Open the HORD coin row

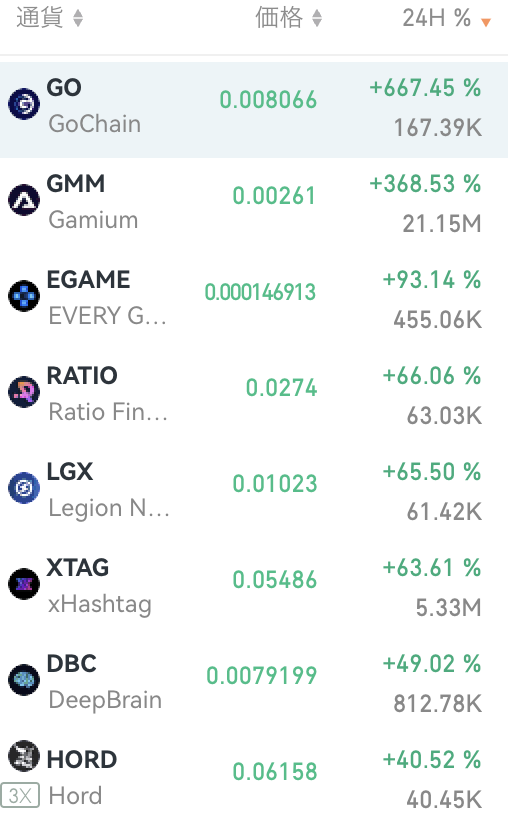(x=254, y=780)
